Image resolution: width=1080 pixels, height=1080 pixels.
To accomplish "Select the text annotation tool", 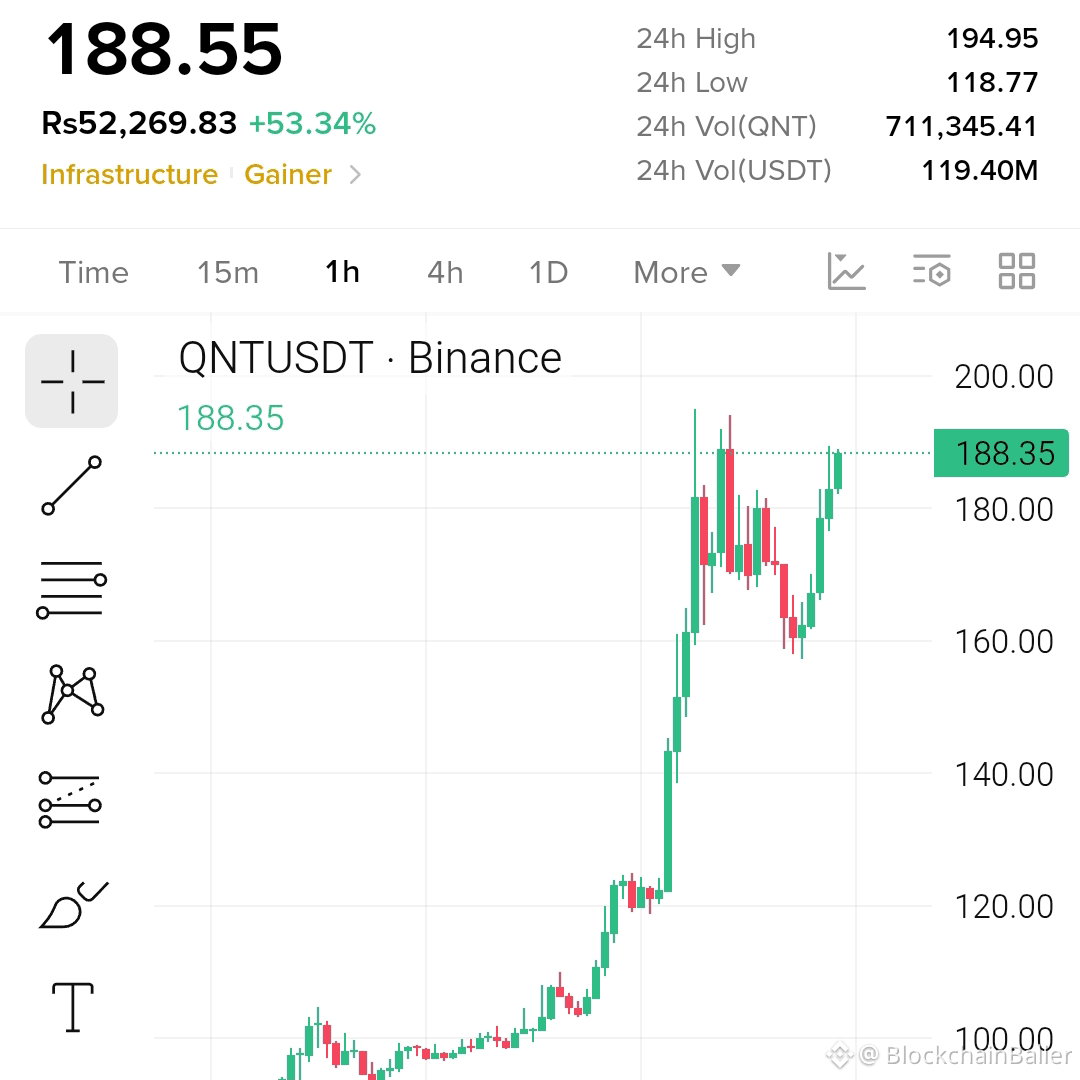I will (73, 1007).
